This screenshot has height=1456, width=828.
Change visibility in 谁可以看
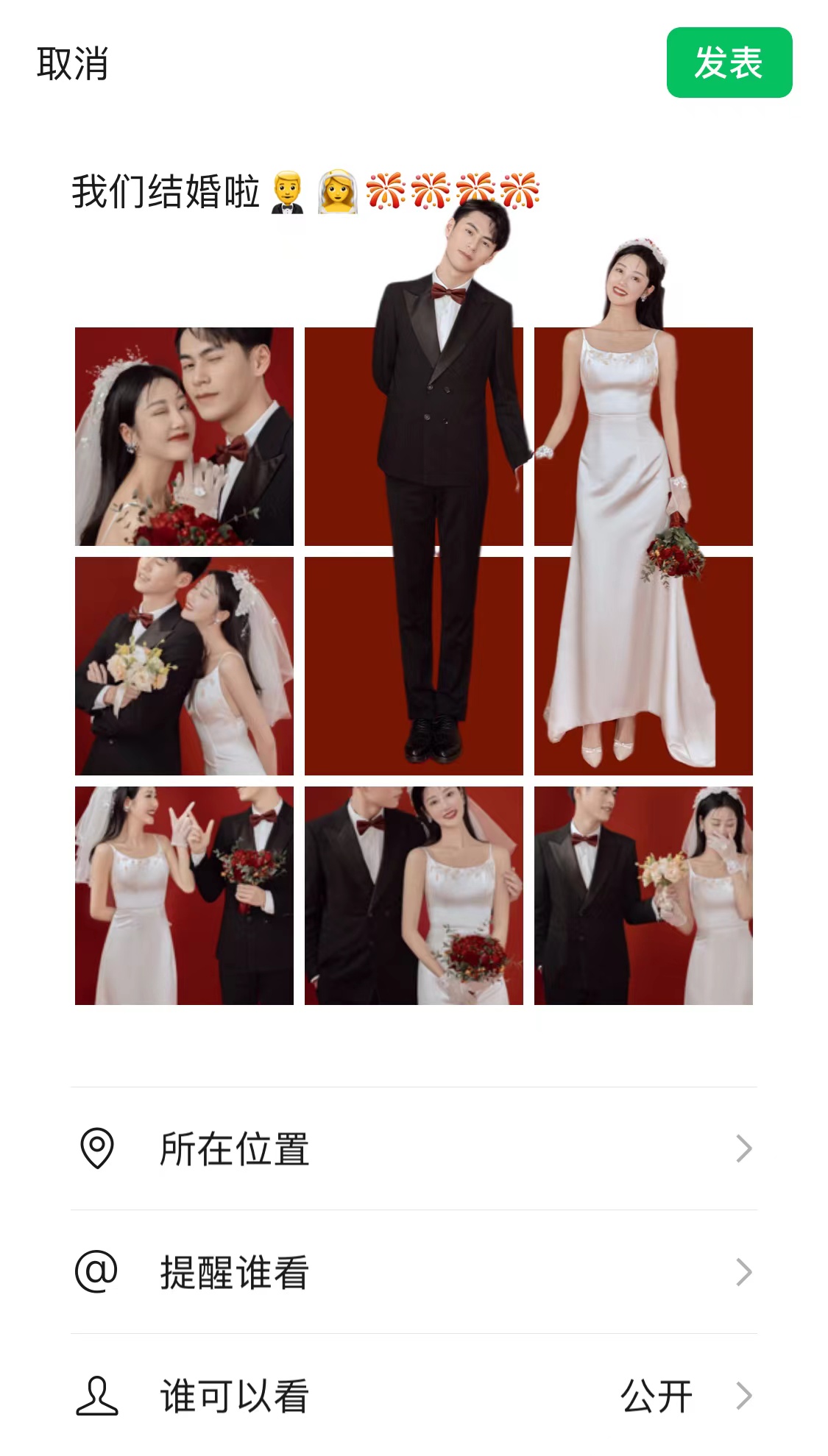pyautogui.click(x=414, y=1396)
